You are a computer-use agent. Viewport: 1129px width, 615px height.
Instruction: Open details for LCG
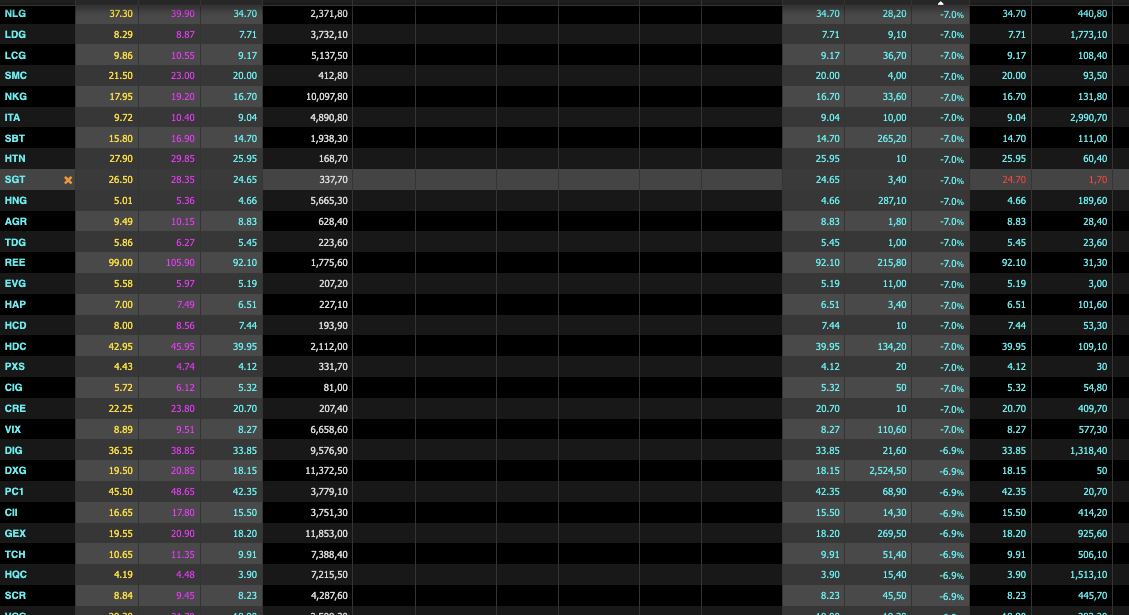tap(15, 55)
